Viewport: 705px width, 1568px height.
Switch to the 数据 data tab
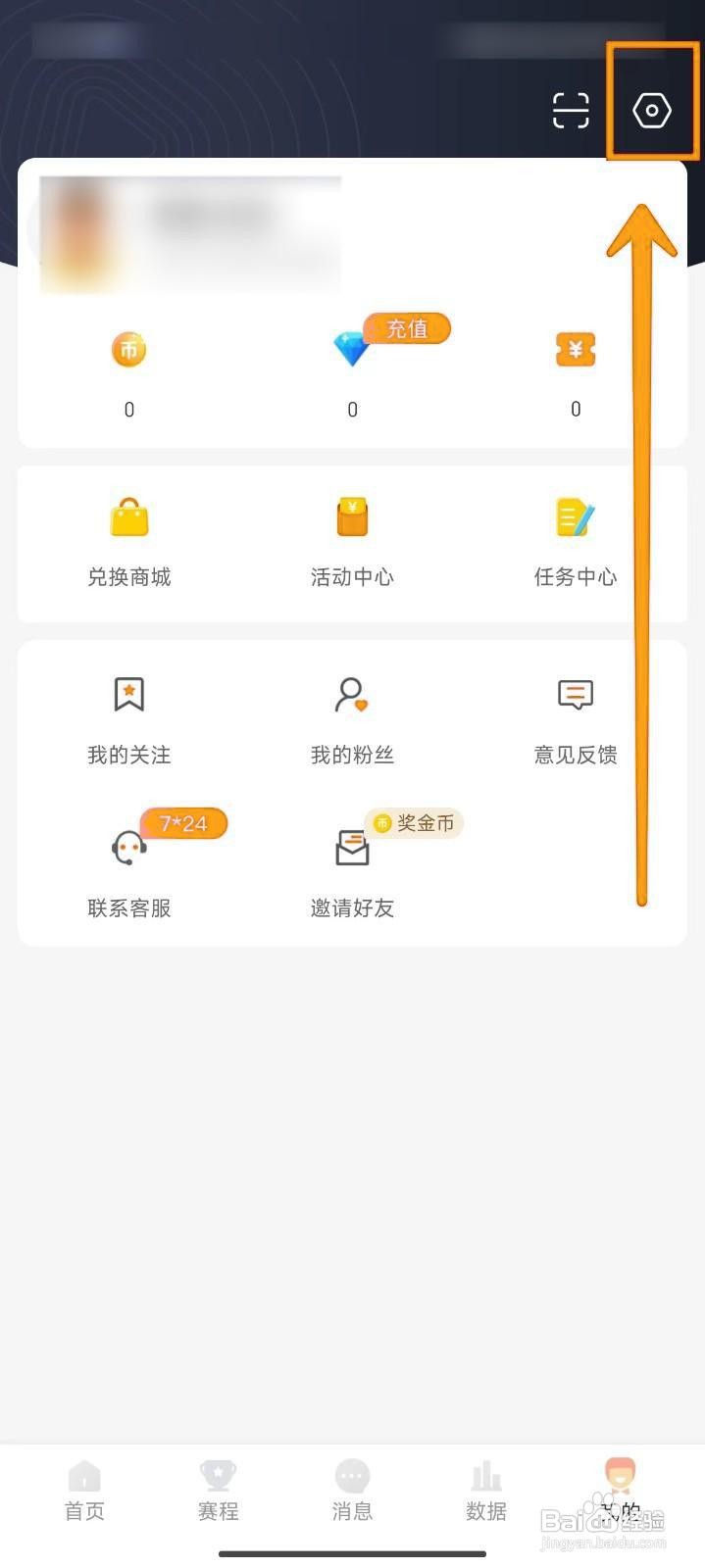[x=486, y=1490]
